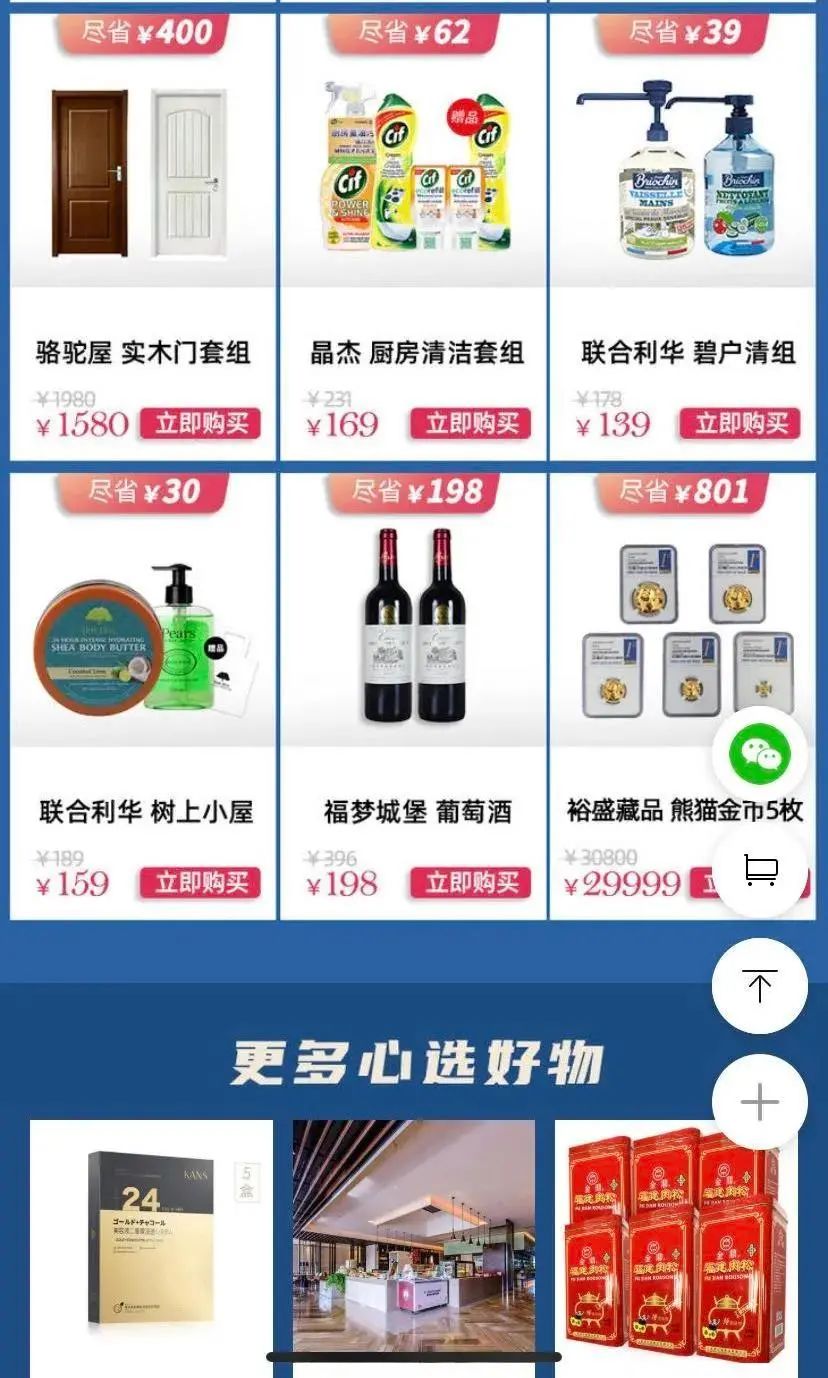Viewport: 828px width, 1378px height.
Task: Tap 立即购买 for 联合利华 碧户清组
Action: click(740, 424)
